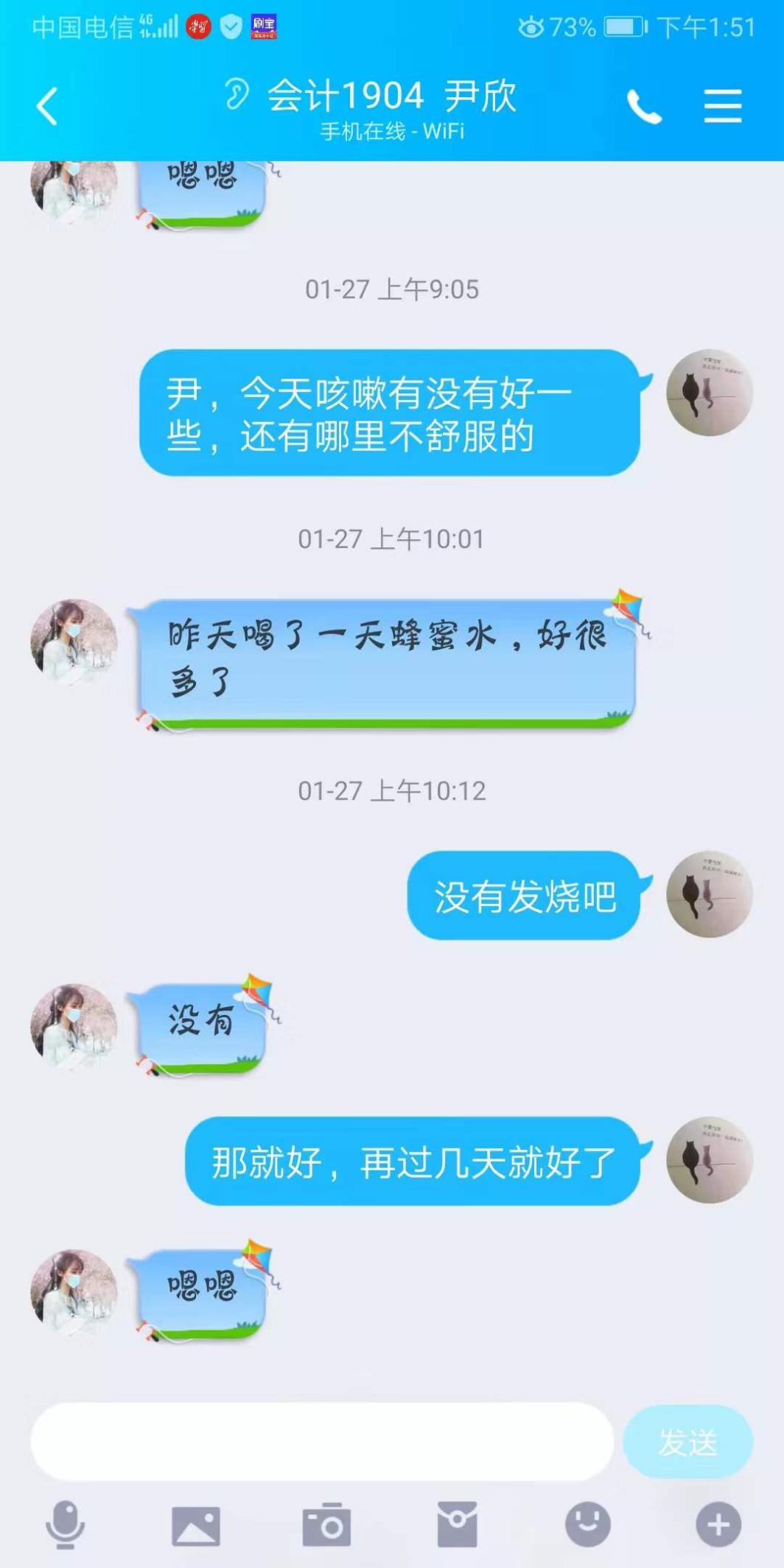Open the photo gallery picker

195,1525
